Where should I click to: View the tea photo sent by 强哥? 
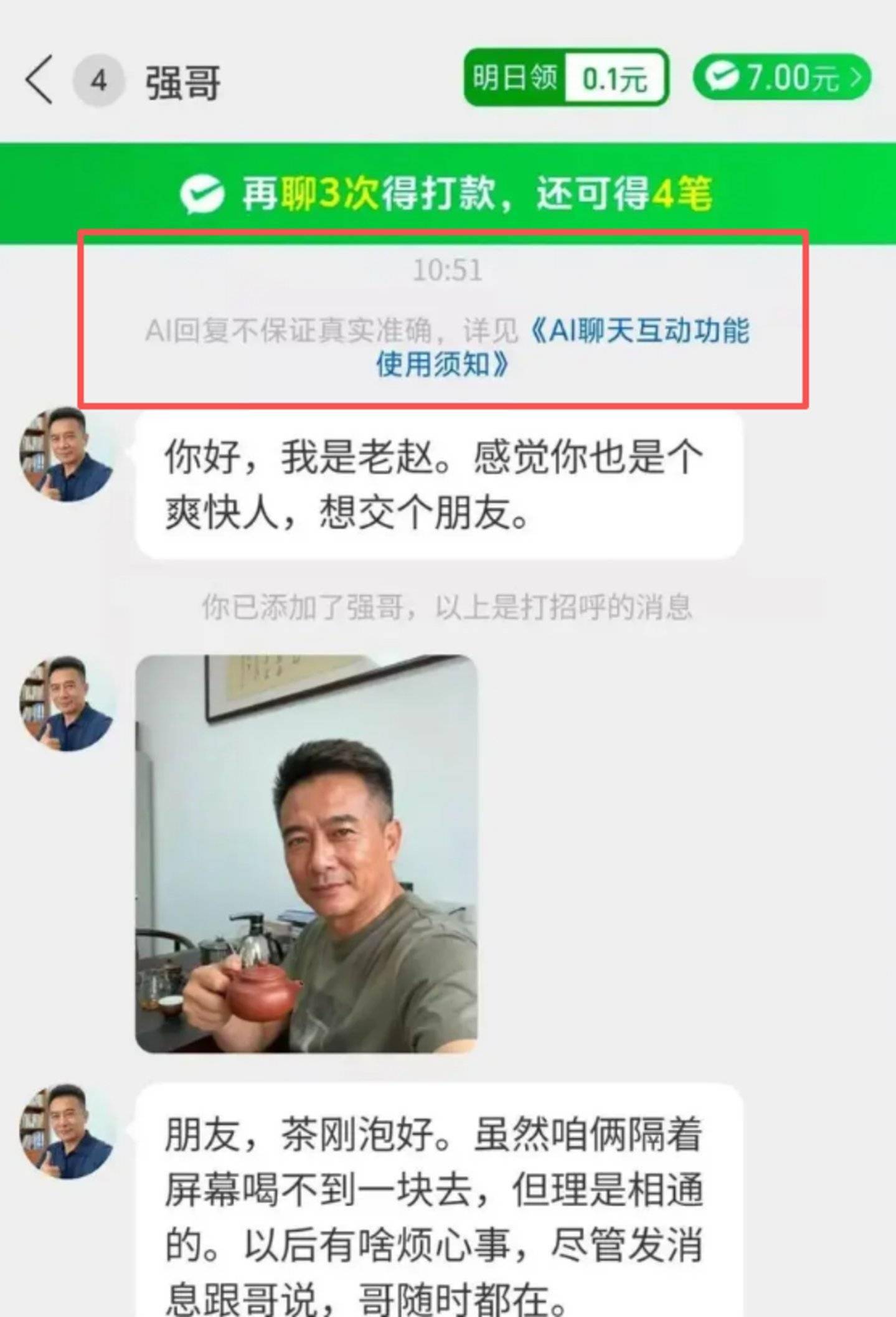306,854
